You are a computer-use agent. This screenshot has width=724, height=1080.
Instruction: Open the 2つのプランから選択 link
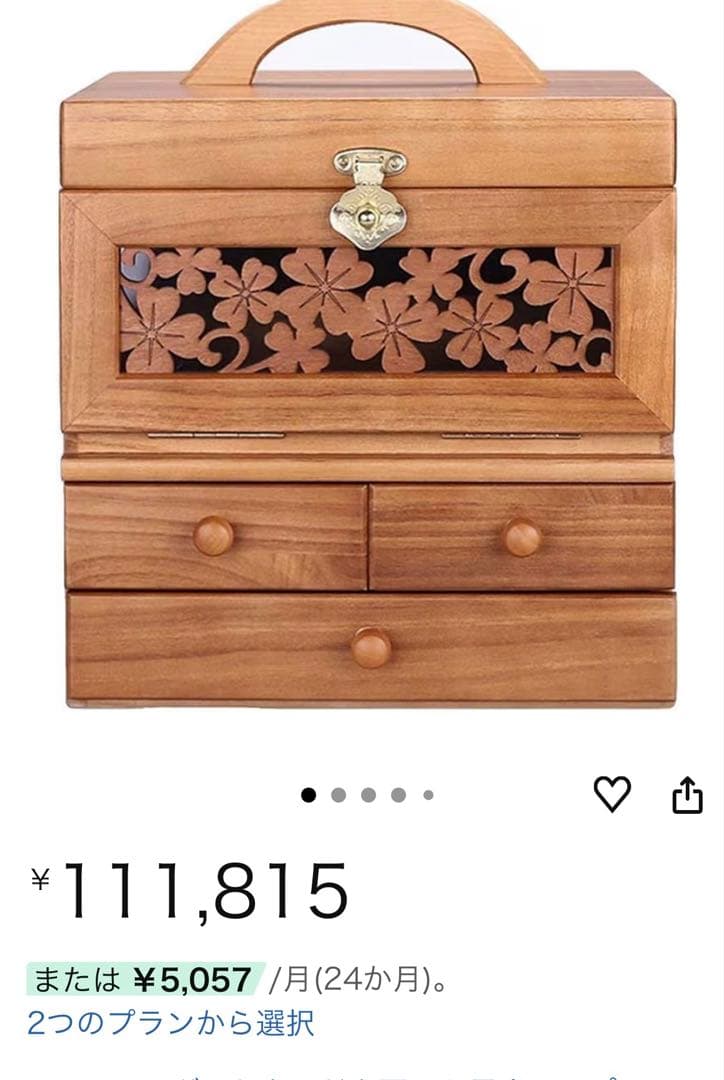click(x=170, y=1023)
